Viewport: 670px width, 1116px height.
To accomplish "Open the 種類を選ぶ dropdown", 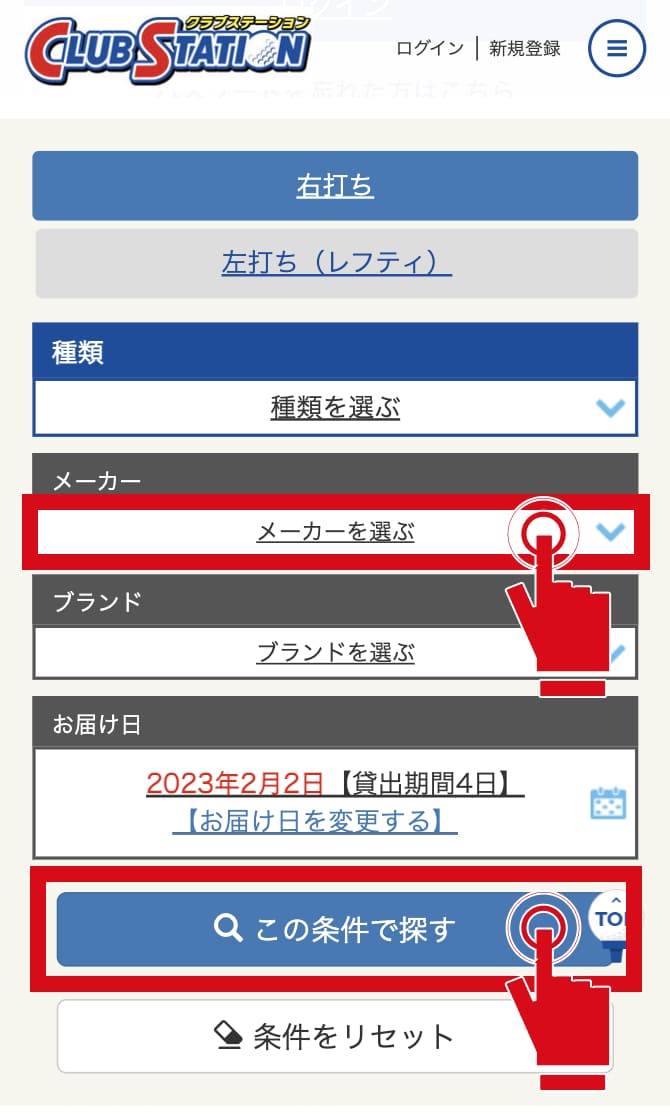I will (x=335, y=407).
